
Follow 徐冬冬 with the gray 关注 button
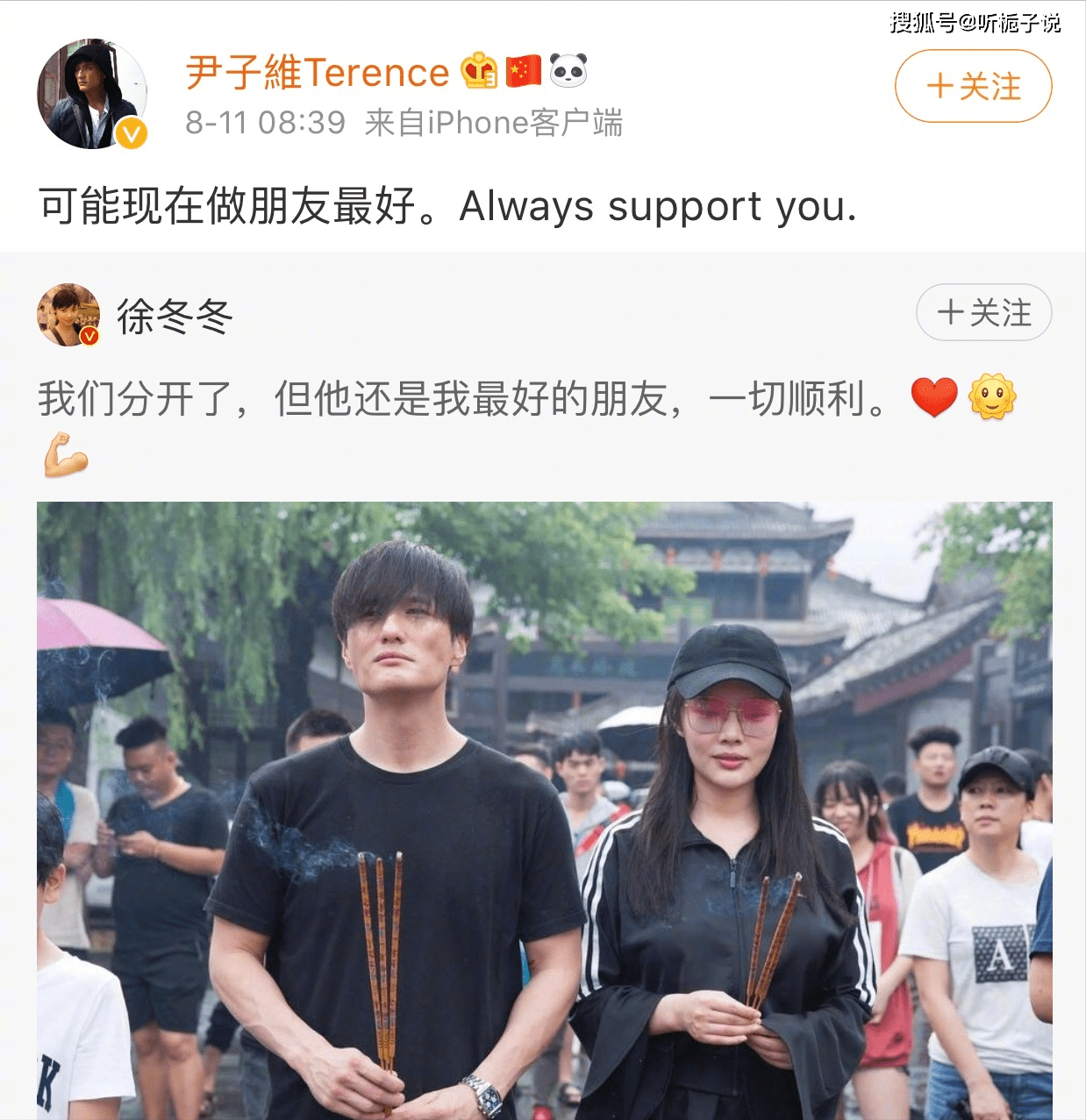[983, 312]
